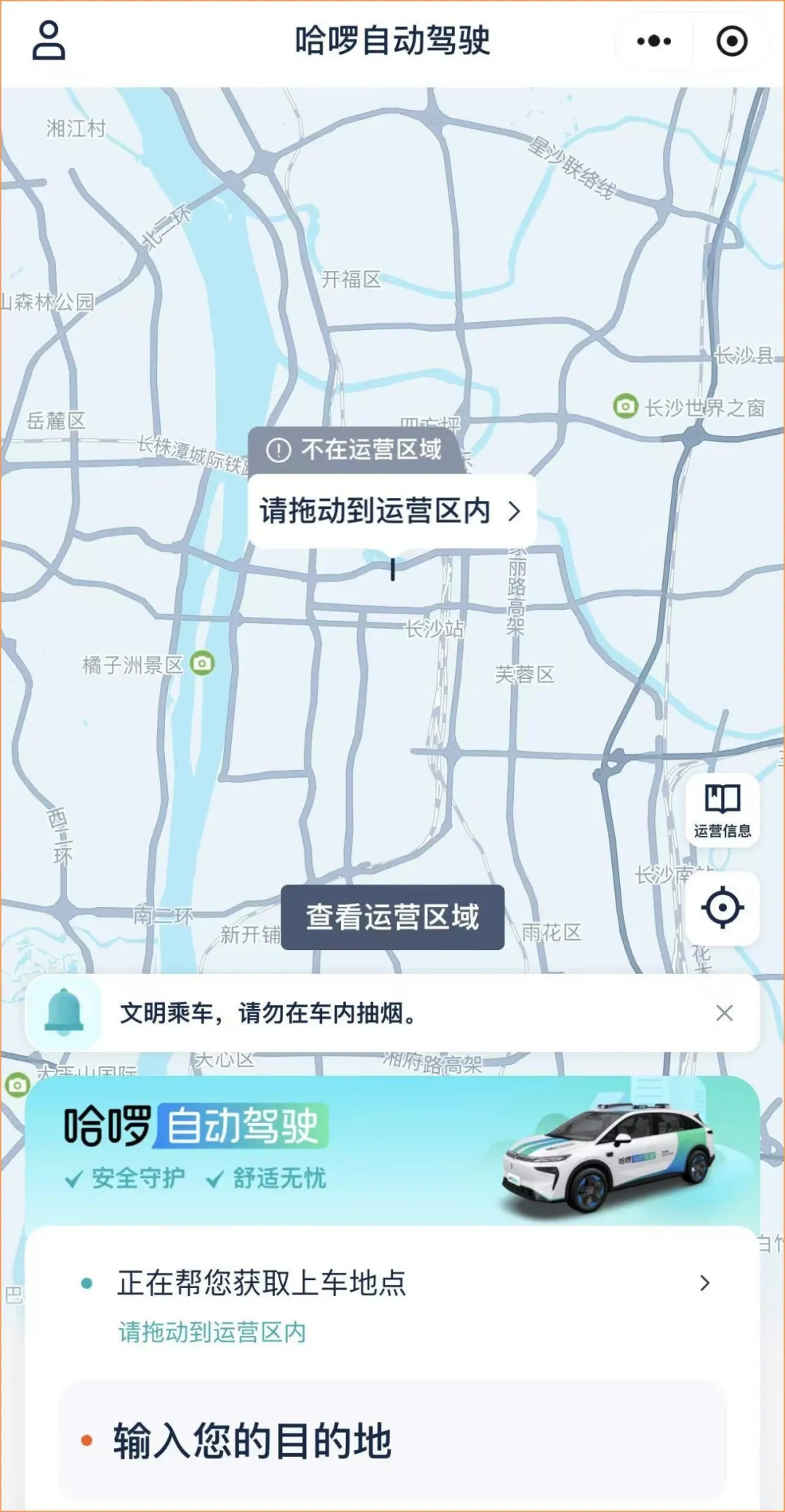Open the mini program more options menu
This screenshot has height=1512, width=785.
(653, 41)
